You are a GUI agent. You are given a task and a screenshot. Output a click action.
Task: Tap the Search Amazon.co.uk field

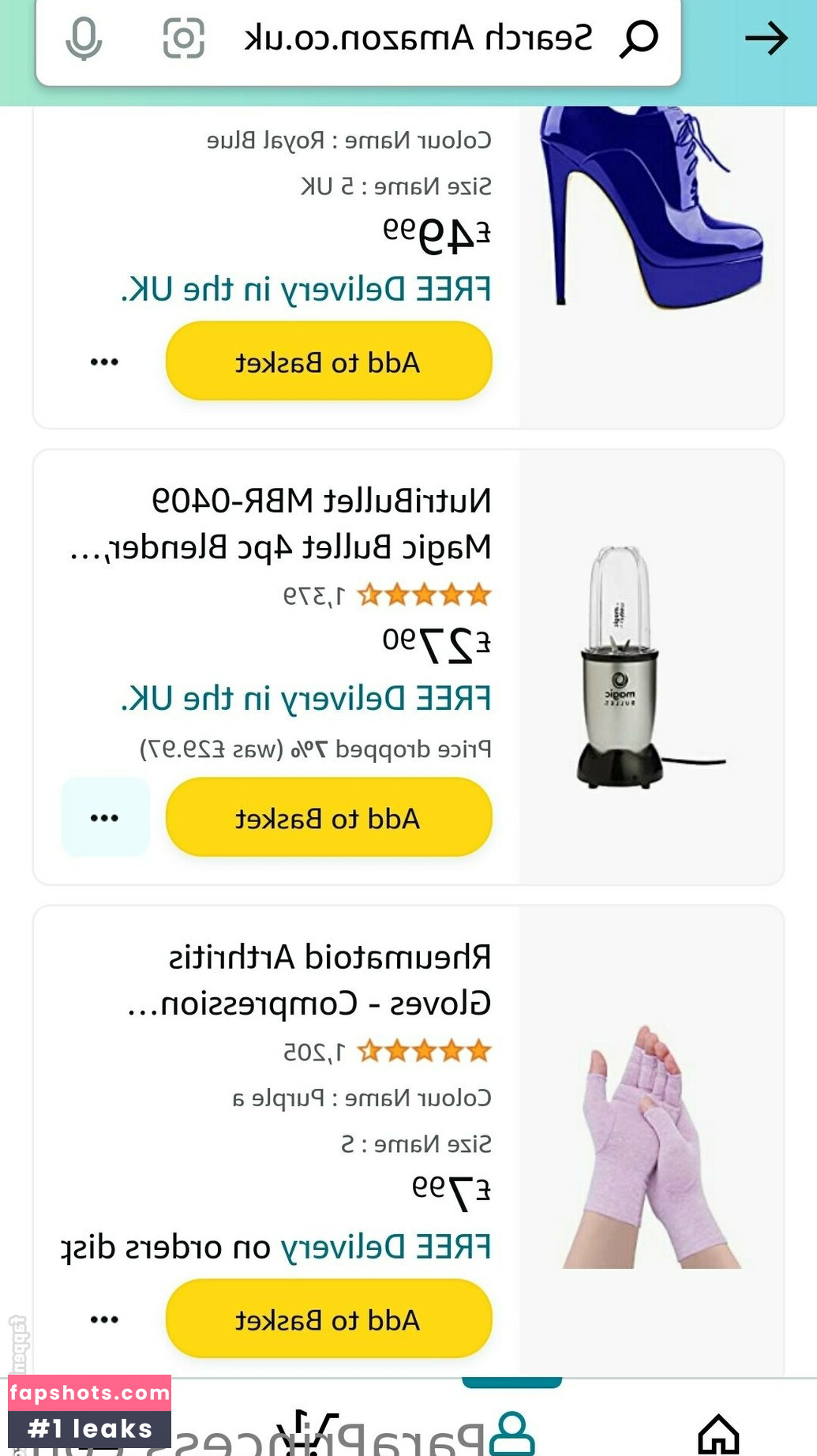pyautogui.click(x=418, y=38)
